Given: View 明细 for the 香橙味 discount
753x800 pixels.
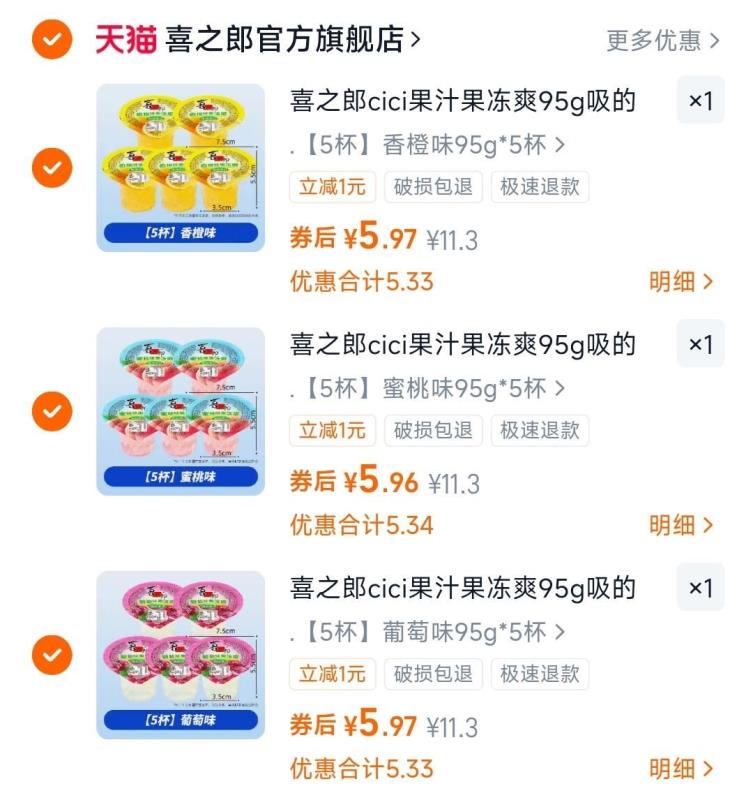Looking at the screenshot, I should (681, 282).
